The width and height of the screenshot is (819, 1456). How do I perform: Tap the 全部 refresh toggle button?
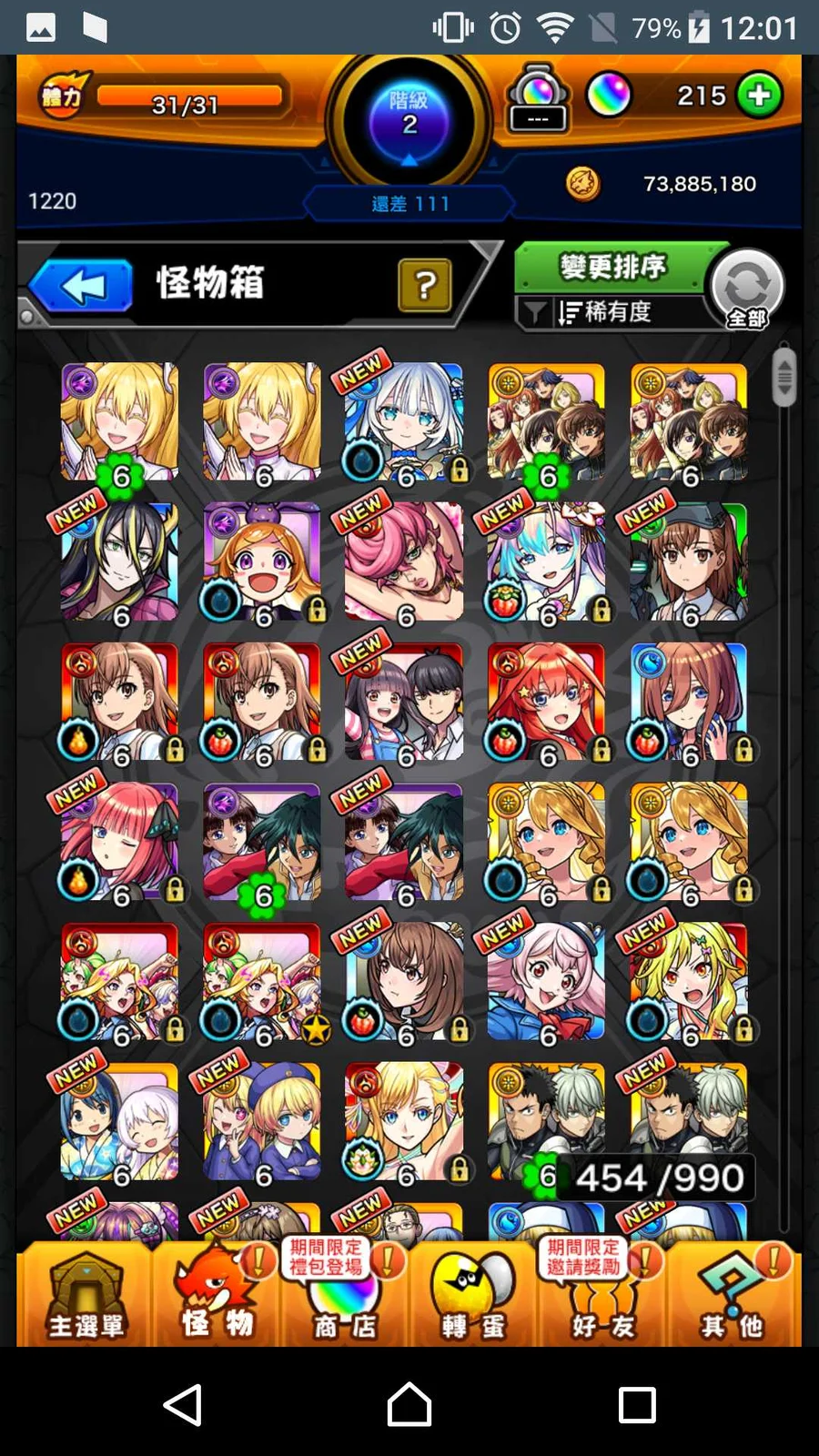(746, 289)
